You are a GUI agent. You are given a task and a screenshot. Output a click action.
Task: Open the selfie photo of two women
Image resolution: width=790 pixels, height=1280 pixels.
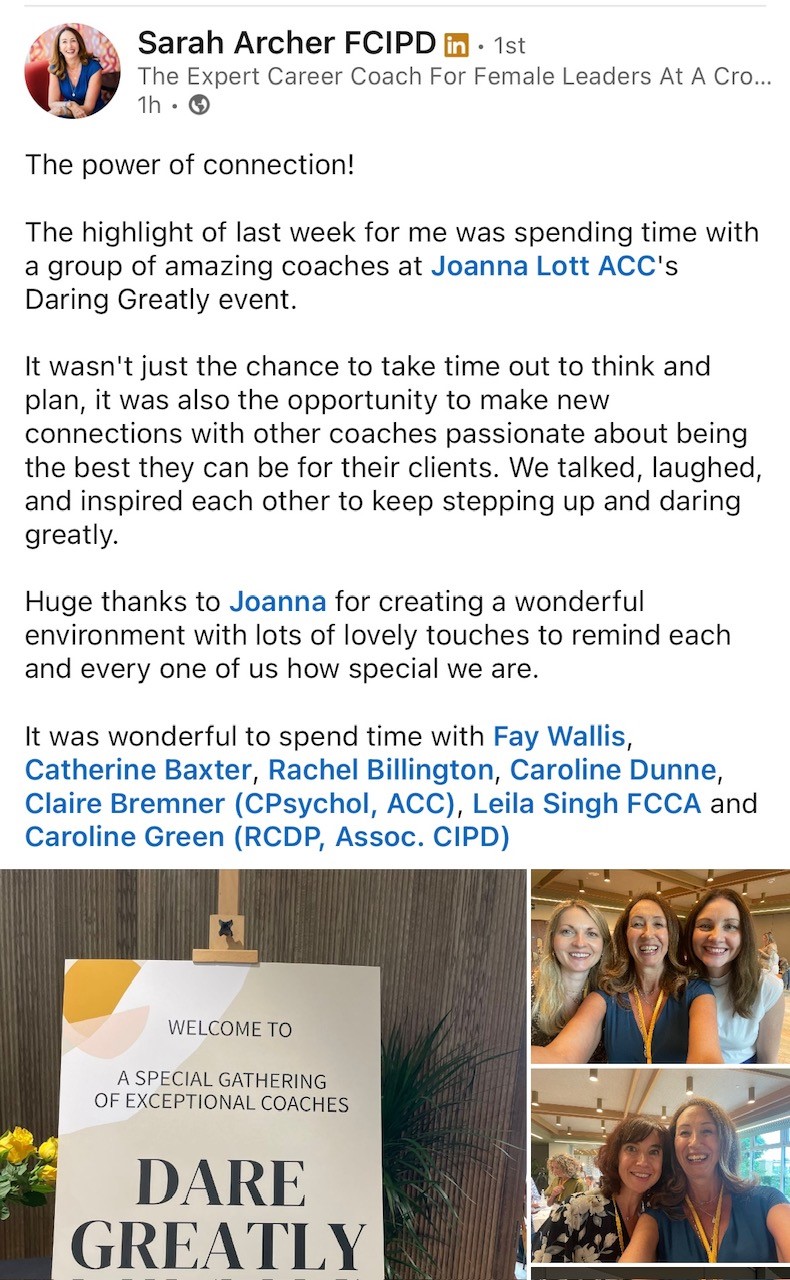click(x=659, y=1166)
